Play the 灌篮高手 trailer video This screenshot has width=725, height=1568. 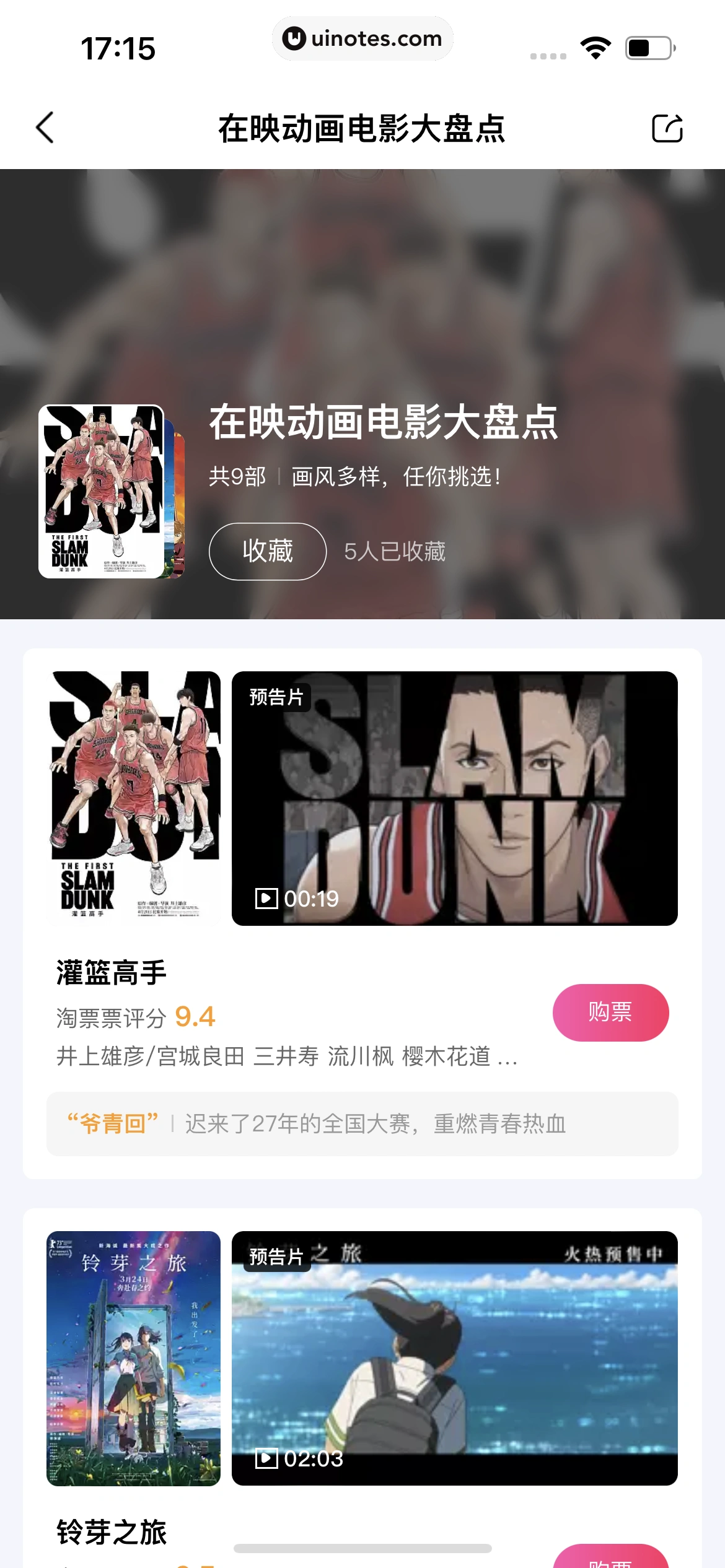pyautogui.click(x=454, y=798)
